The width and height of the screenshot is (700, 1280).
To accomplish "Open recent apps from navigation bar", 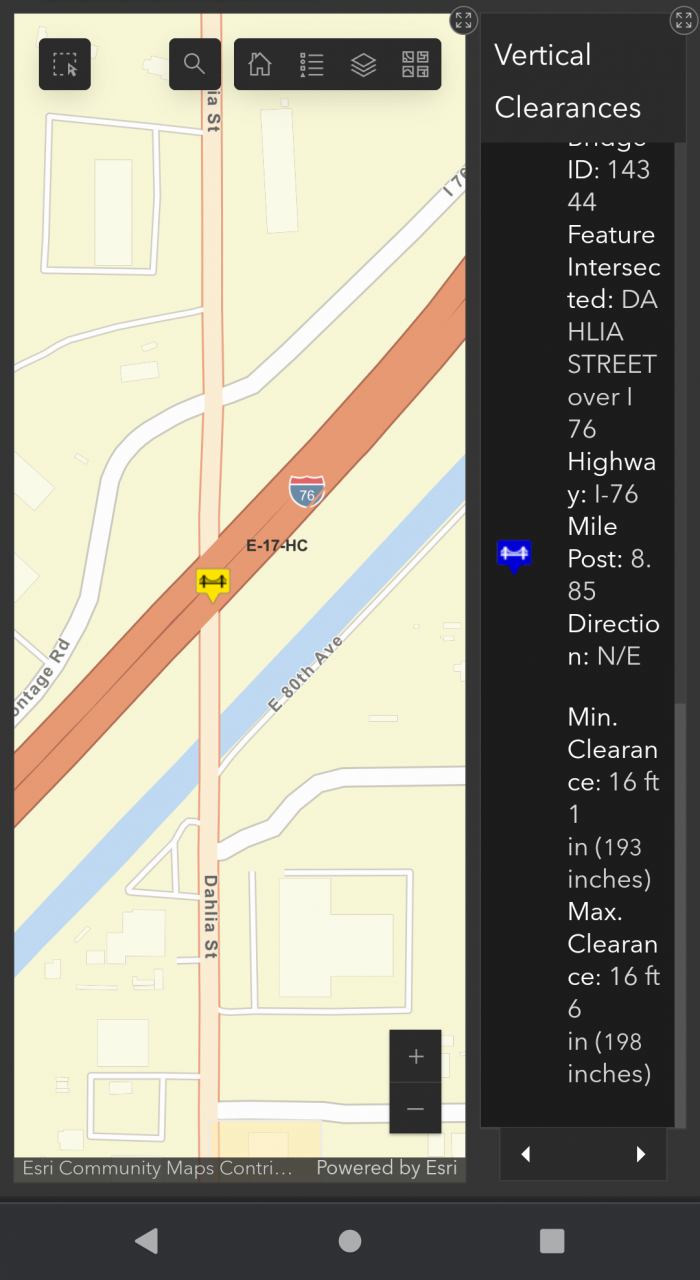I will click(552, 1241).
